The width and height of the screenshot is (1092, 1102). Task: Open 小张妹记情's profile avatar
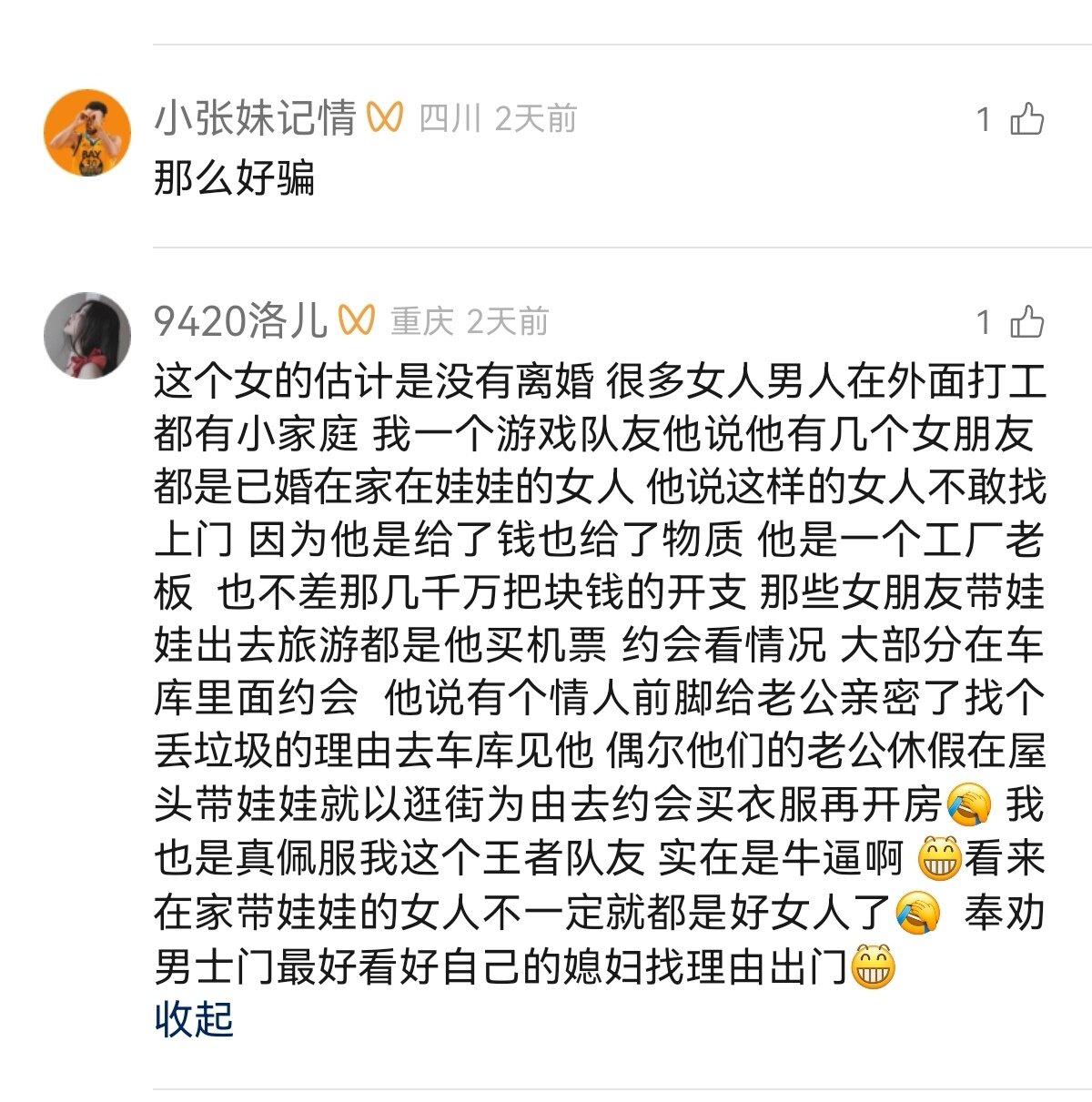pyautogui.click(x=87, y=133)
